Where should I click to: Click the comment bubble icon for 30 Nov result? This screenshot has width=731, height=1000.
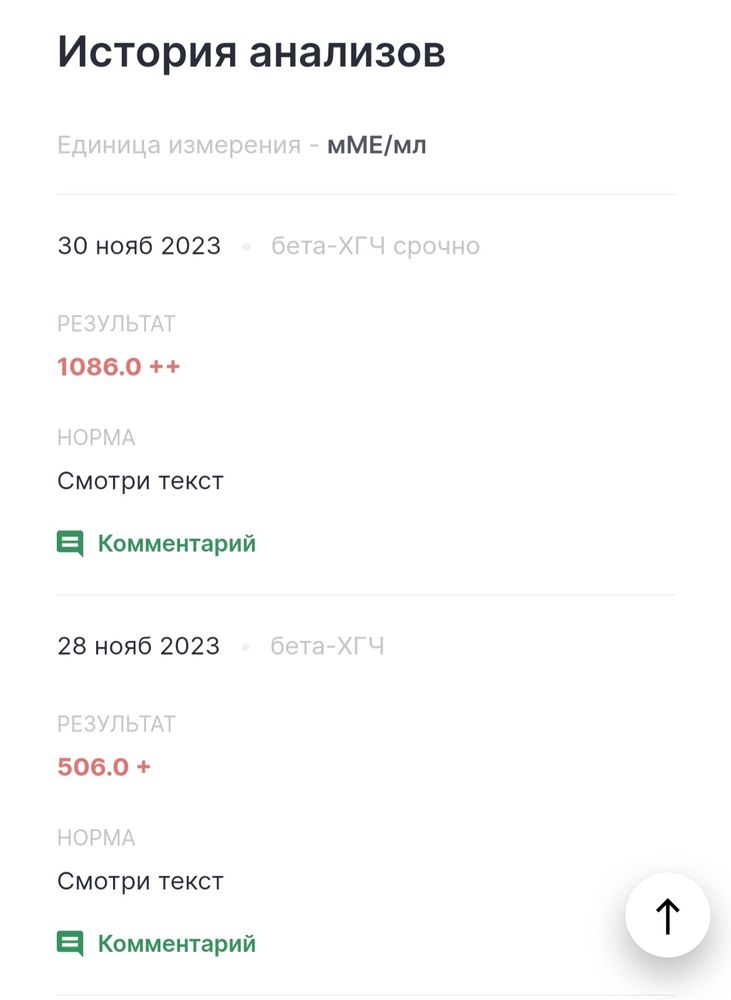tap(69, 543)
